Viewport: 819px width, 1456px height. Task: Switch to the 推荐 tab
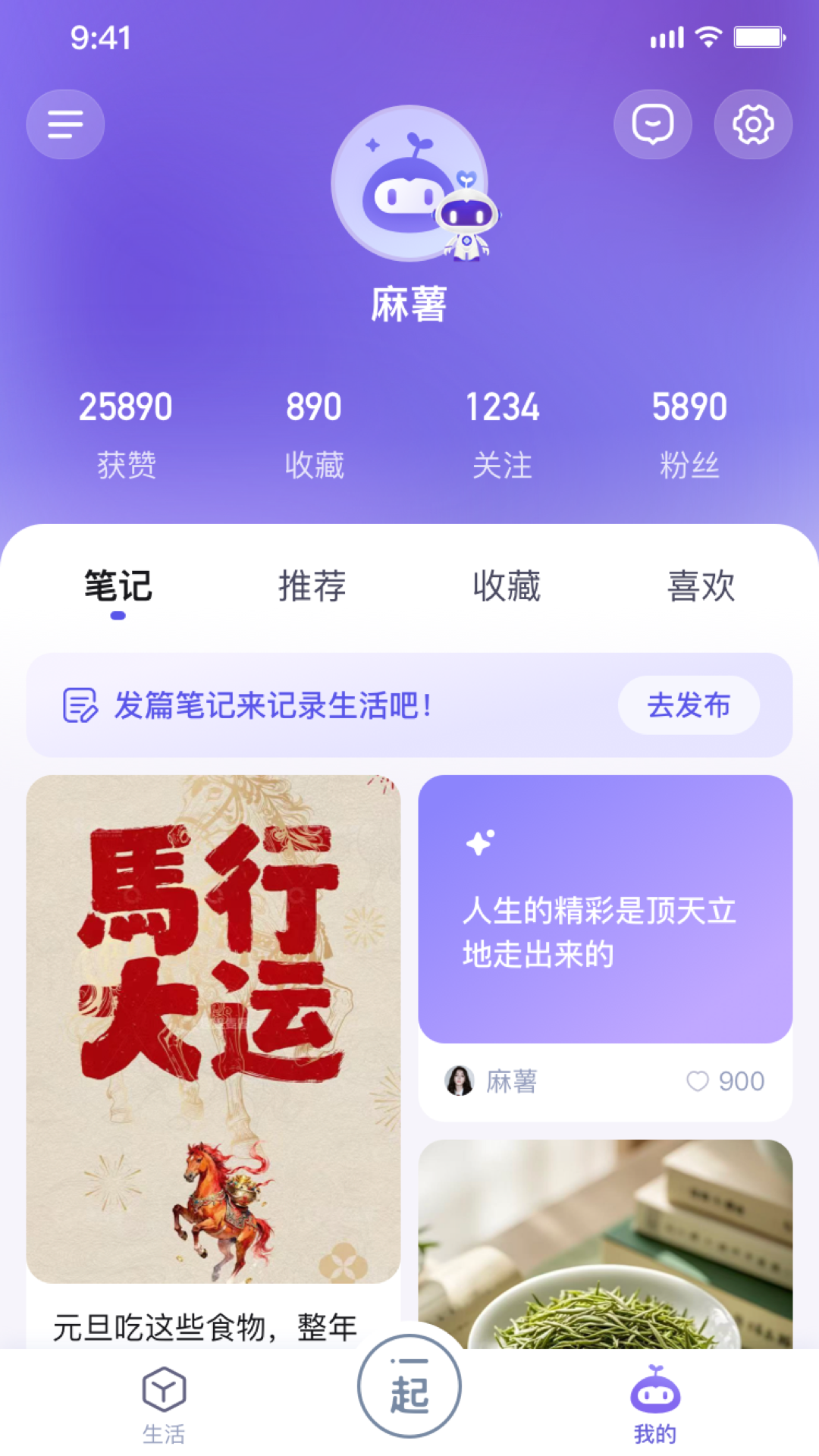click(x=312, y=586)
